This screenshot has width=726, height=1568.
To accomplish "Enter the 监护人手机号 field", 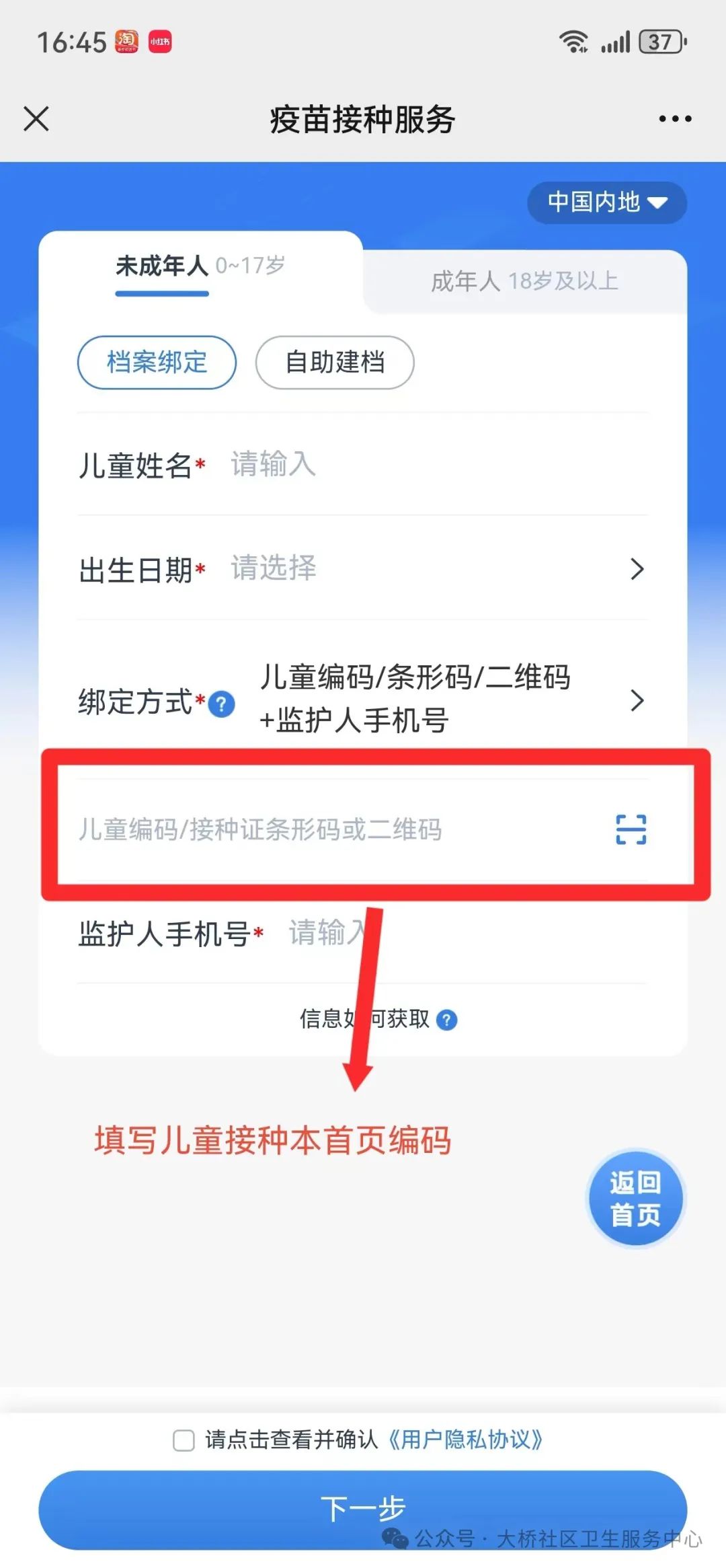I will (x=457, y=934).
